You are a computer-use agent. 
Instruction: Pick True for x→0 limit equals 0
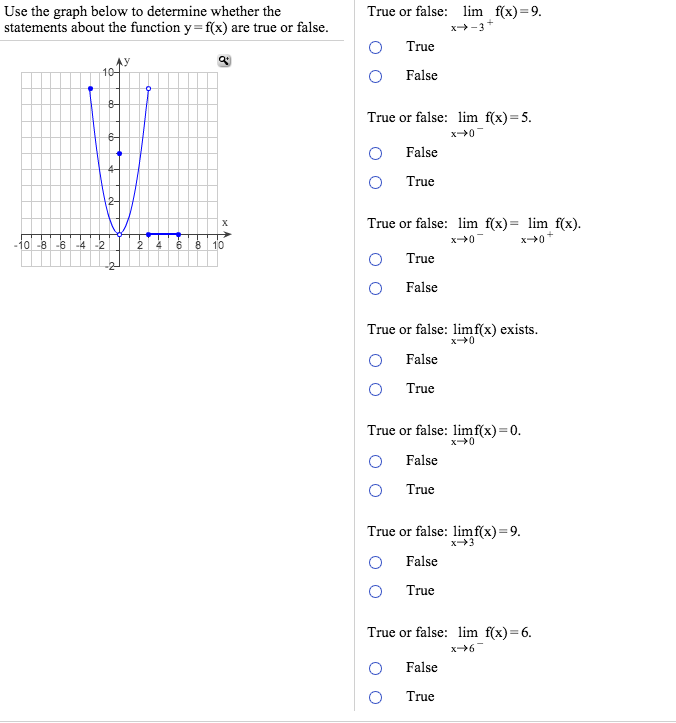(375, 490)
